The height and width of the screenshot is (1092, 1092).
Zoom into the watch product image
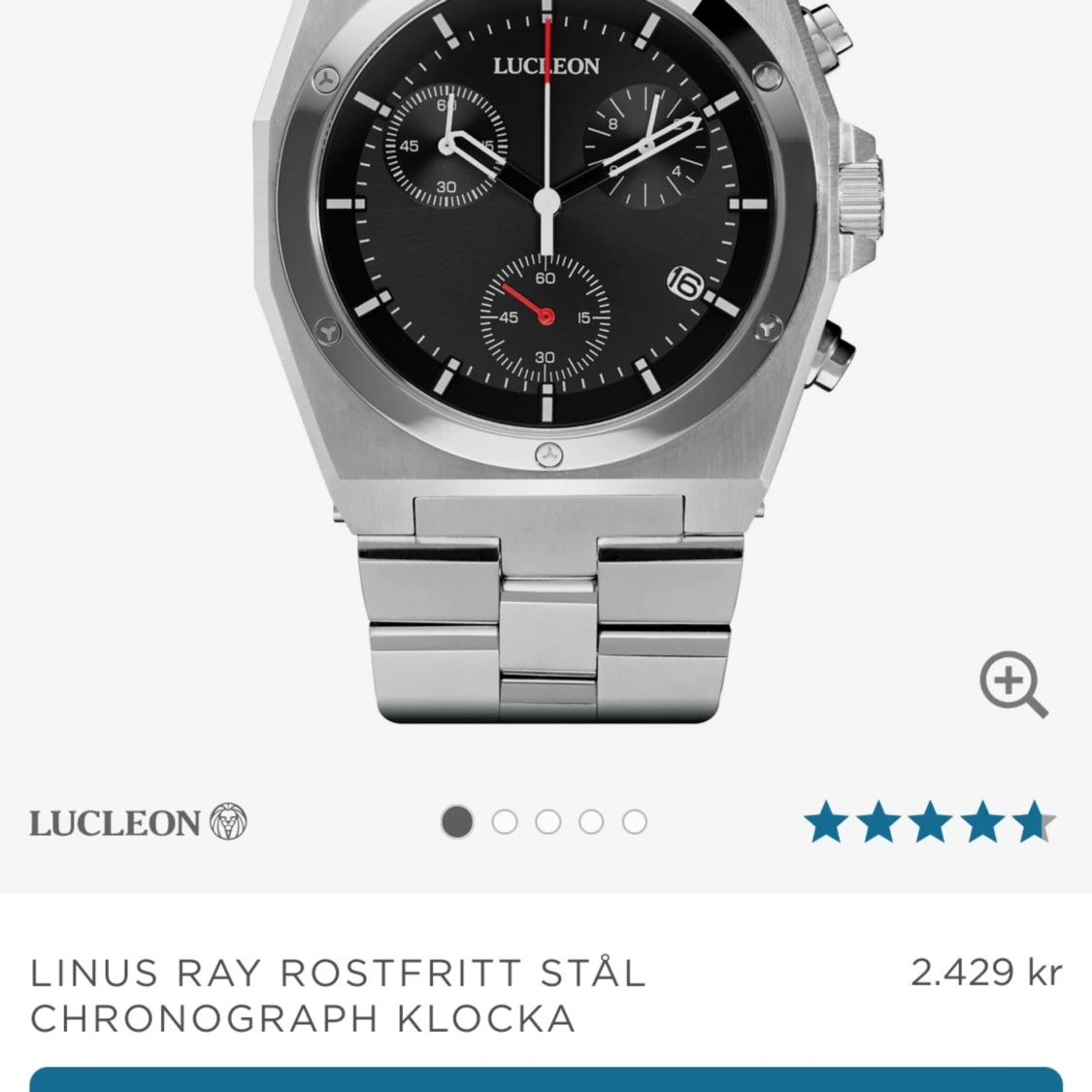coord(1012,683)
